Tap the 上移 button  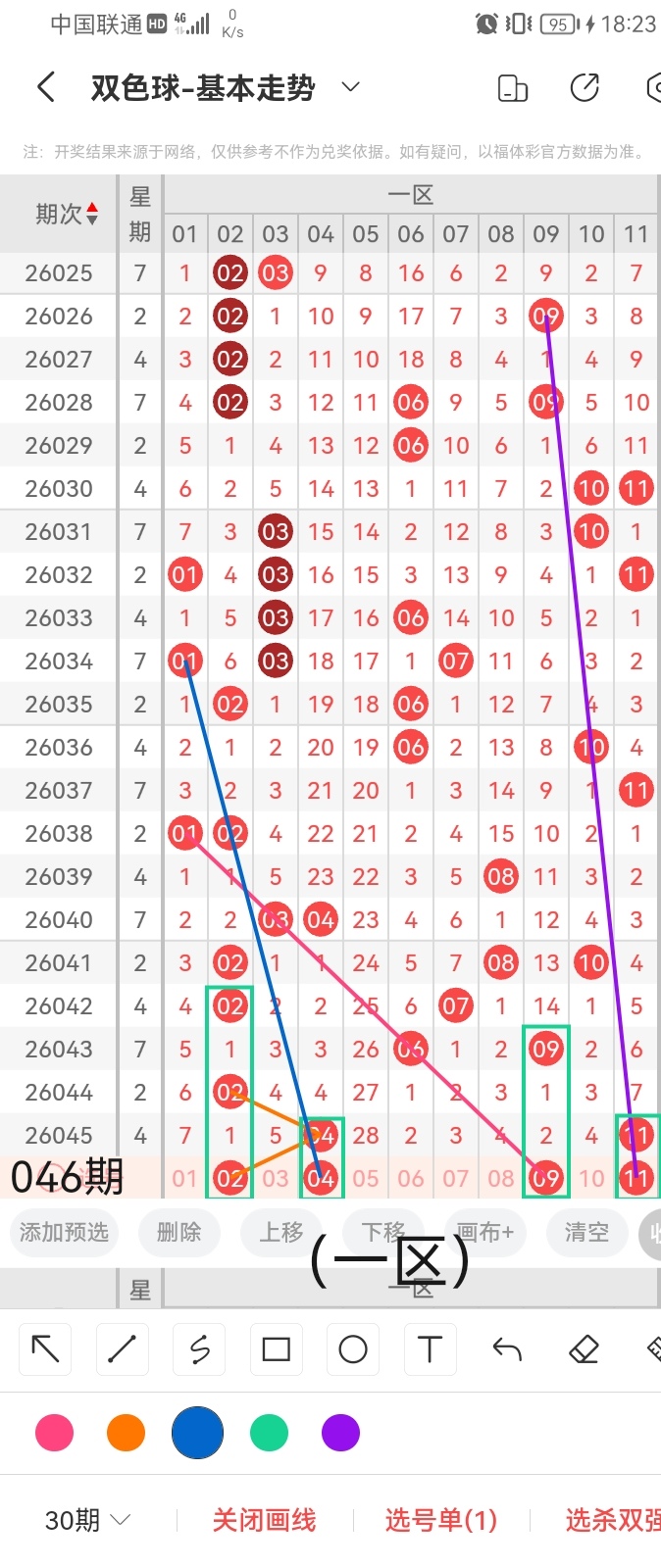[x=281, y=1232]
